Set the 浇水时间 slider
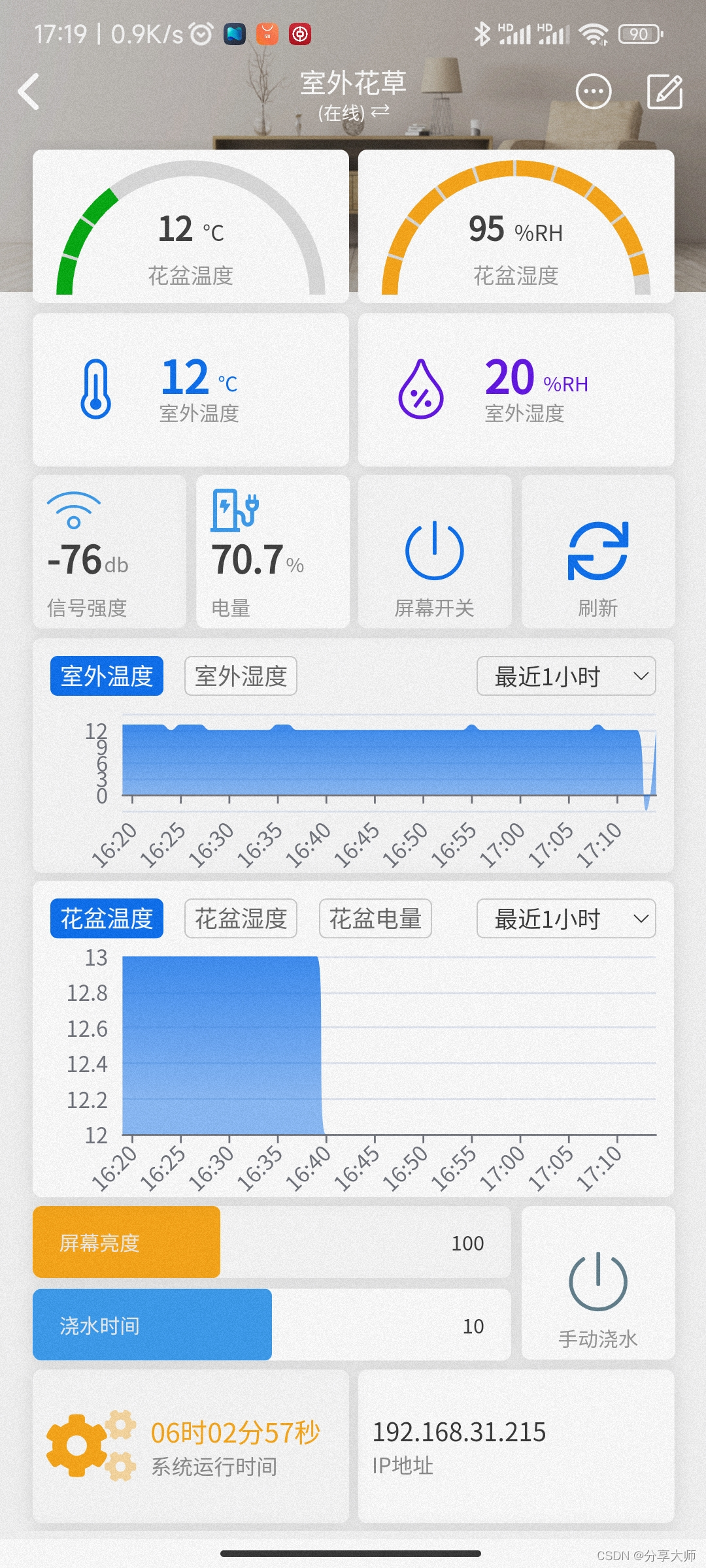The height and width of the screenshot is (1568, 706). point(271,1325)
